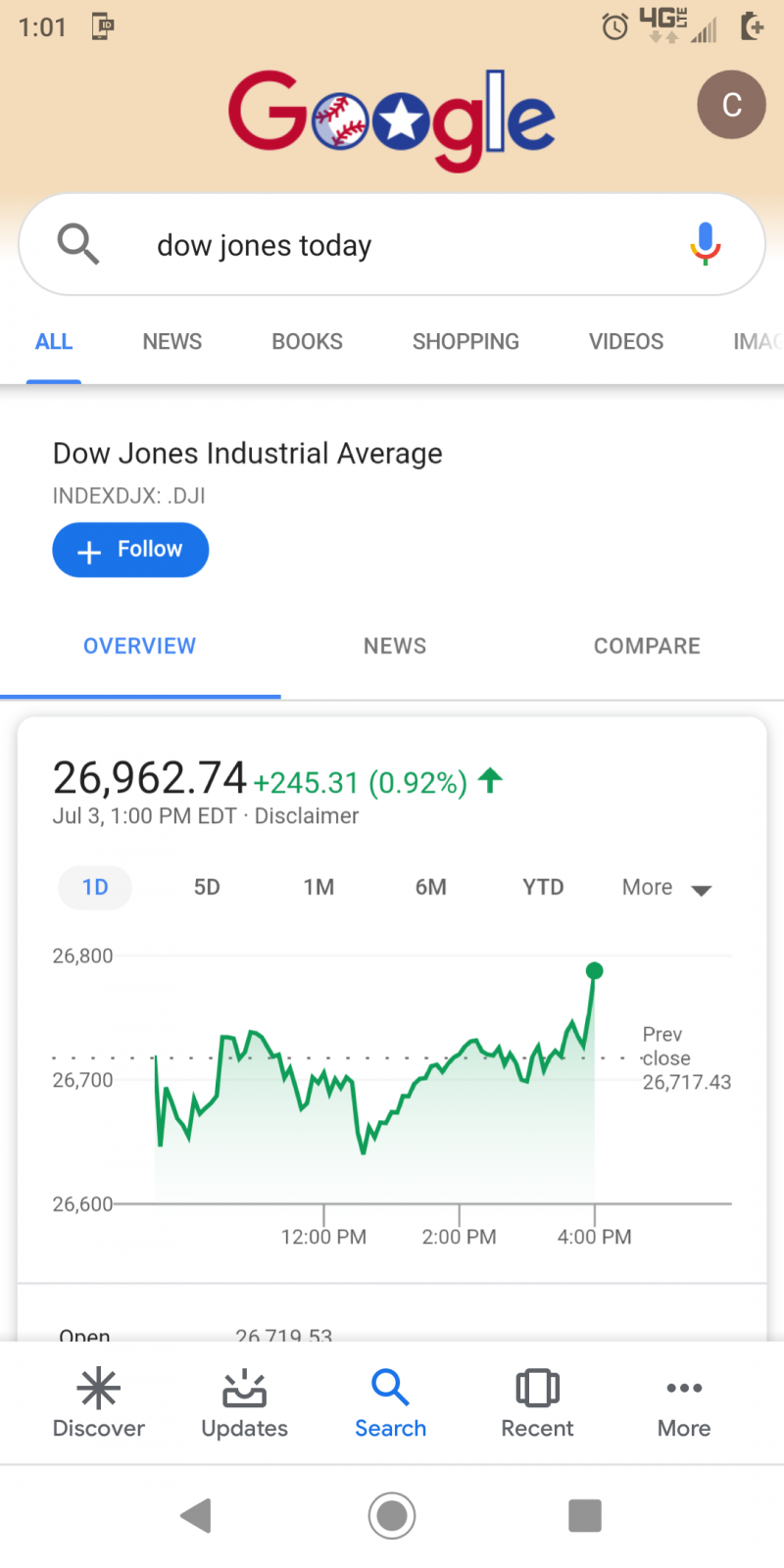Open the Updates tab
The image size is (784, 1568).
[244, 1403]
